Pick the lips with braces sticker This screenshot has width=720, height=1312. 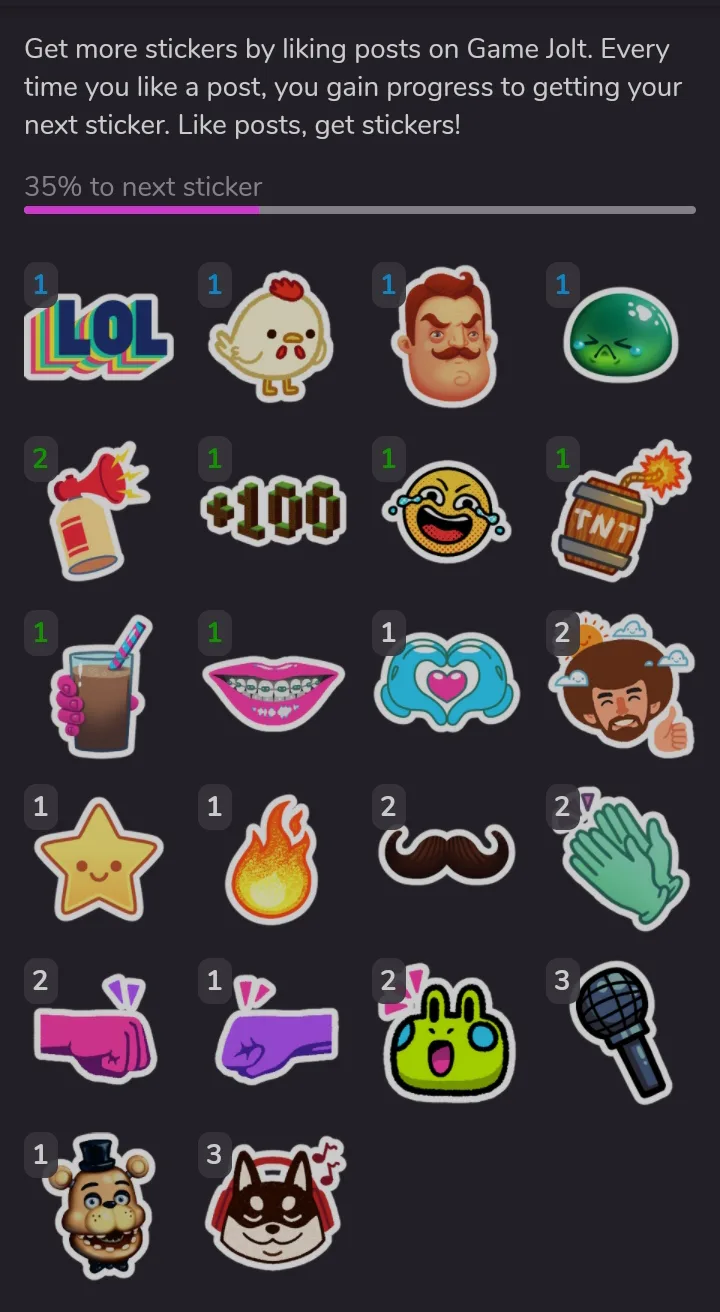tap(272, 685)
